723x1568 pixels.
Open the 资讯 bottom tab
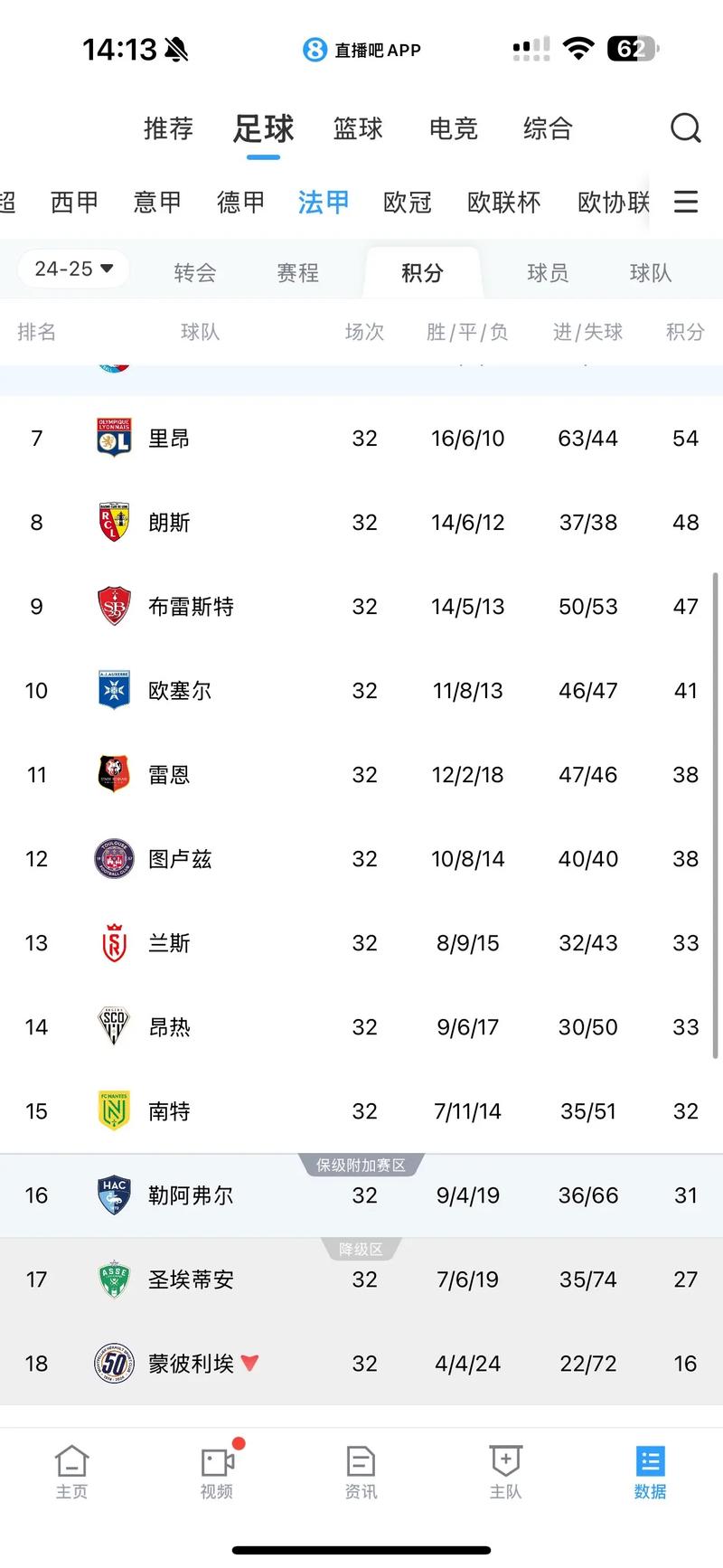(x=361, y=1472)
